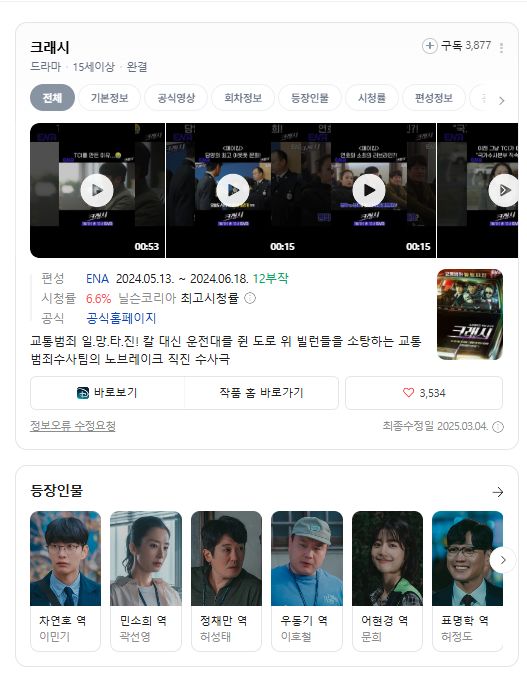
Task: Open the three-dot overflow menu
Action: [501, 48]
